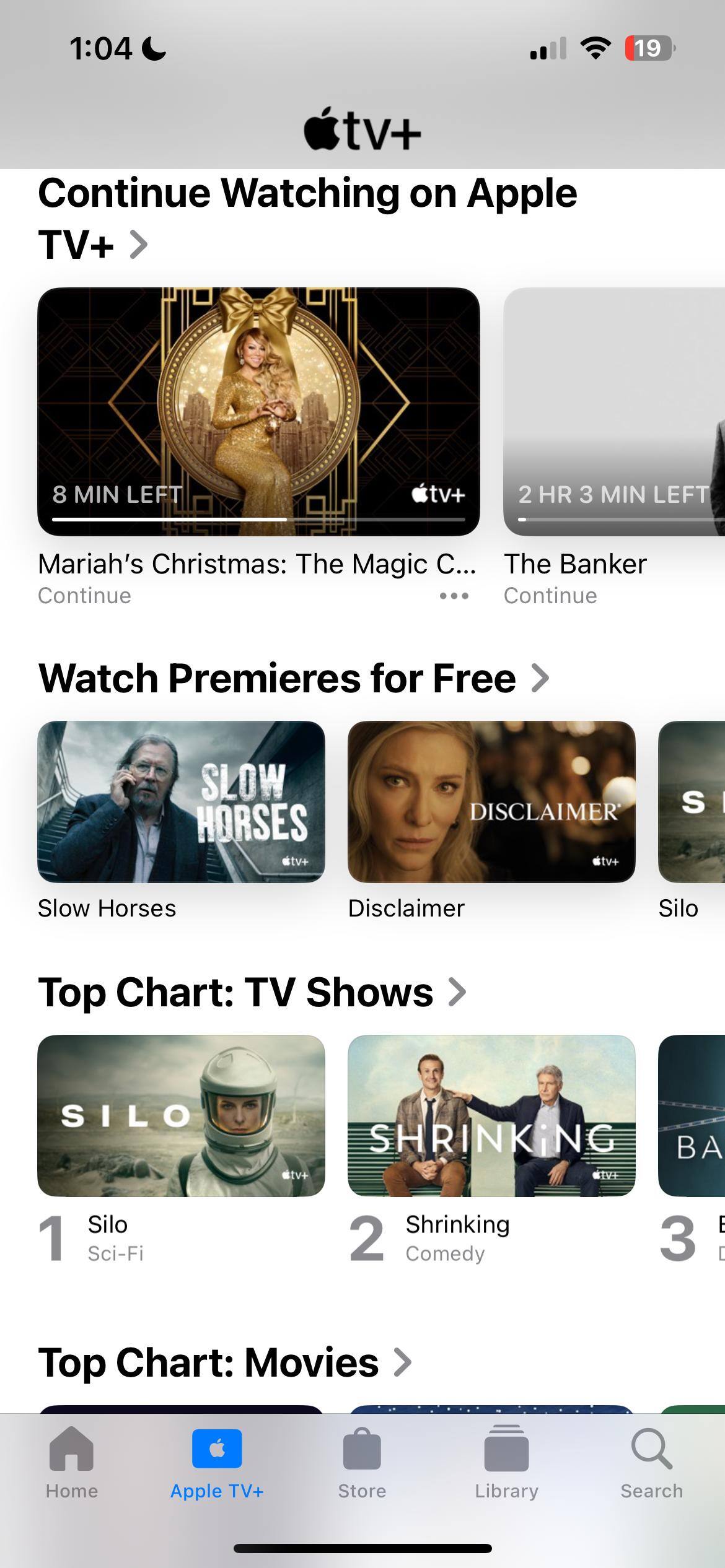Open the Disclaimer show card

pyautogui.click(x=491, y=801)
